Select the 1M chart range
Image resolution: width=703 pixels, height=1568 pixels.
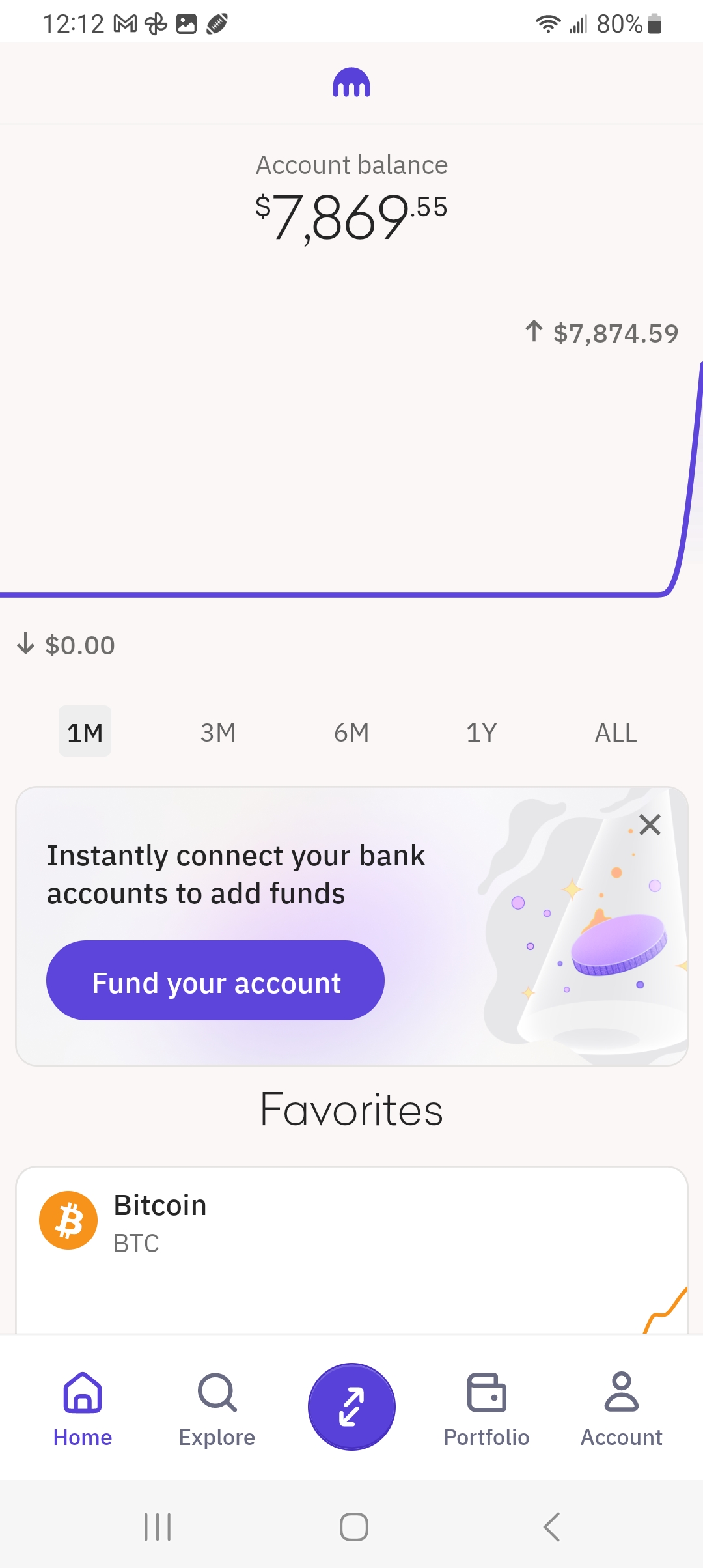85,732
